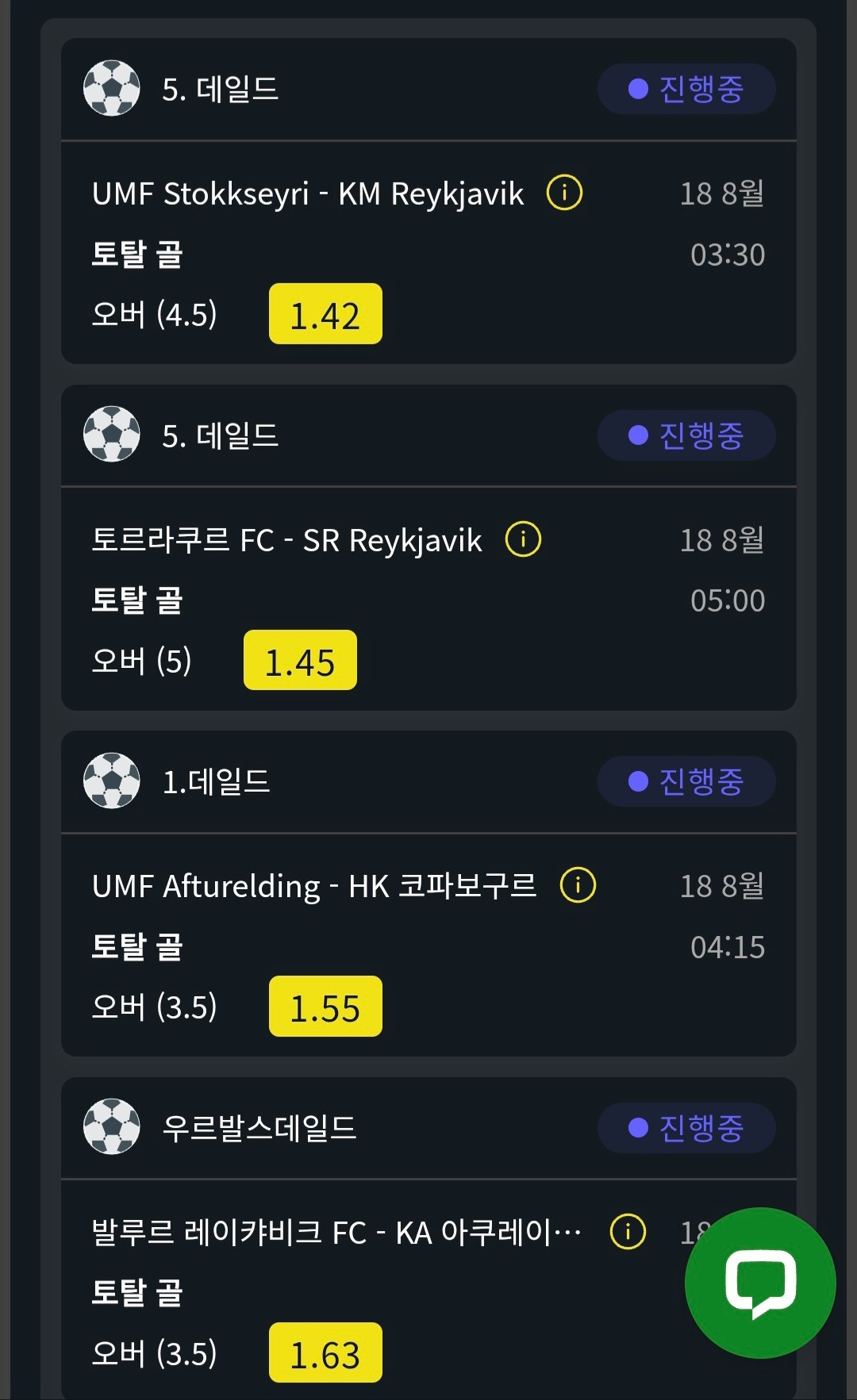This screenshot has height=1400, width=857.
Task: Tap the 1.45 odds button
Action: pos(300,660)
